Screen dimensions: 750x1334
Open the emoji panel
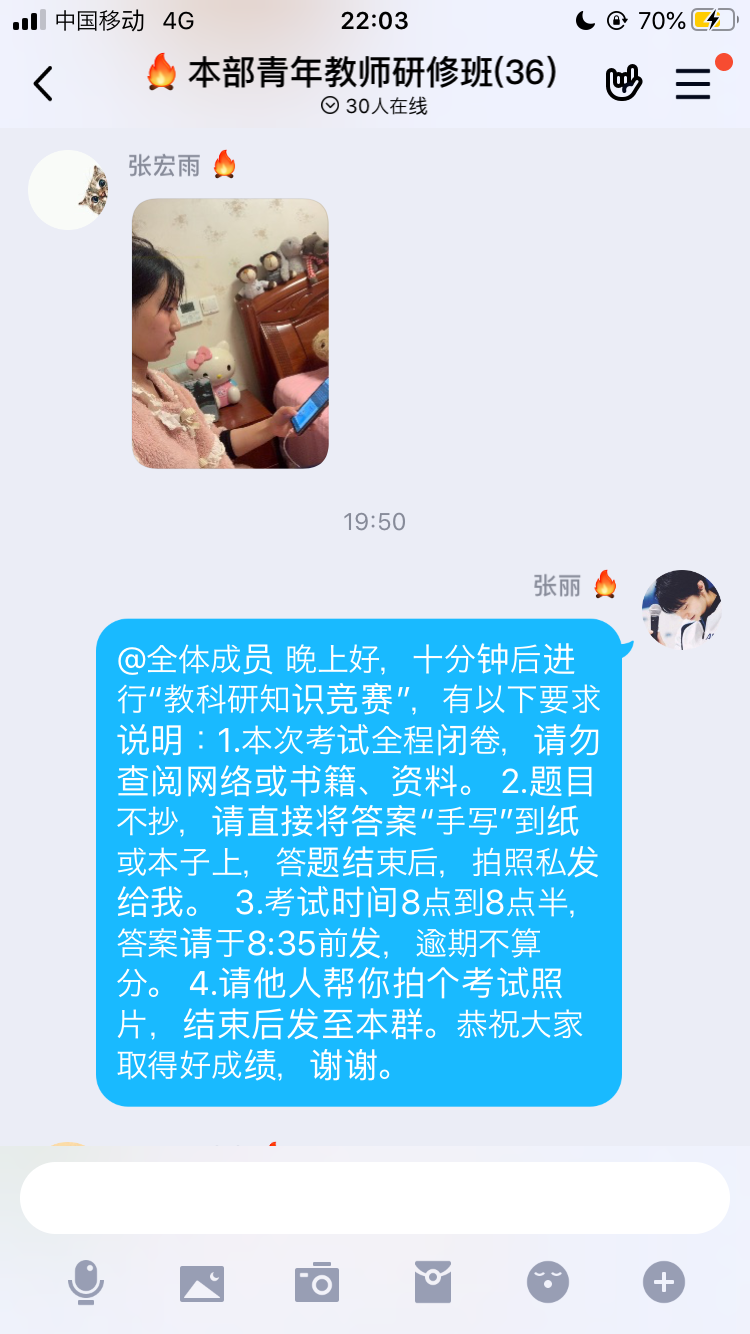point(548,1282)
